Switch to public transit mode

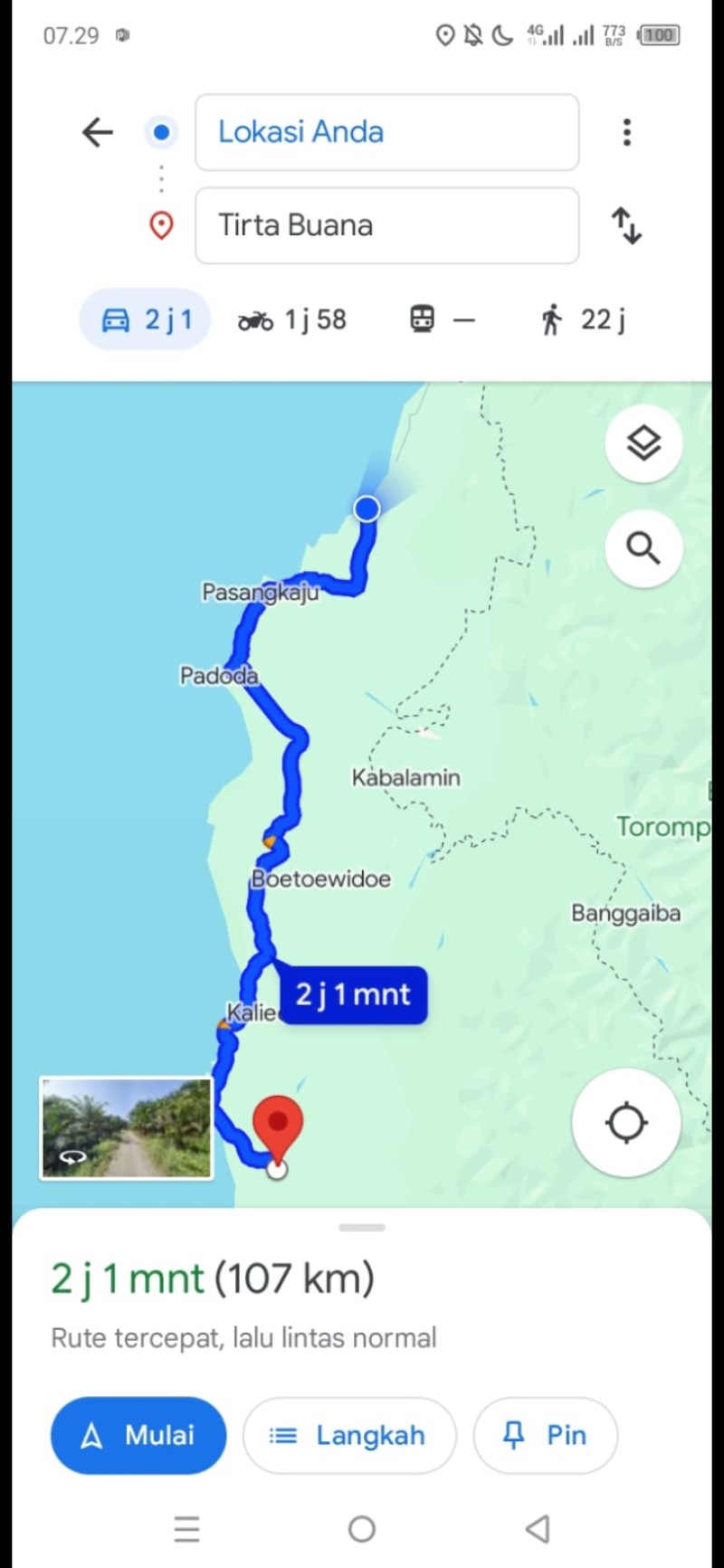tap(442, 319)
